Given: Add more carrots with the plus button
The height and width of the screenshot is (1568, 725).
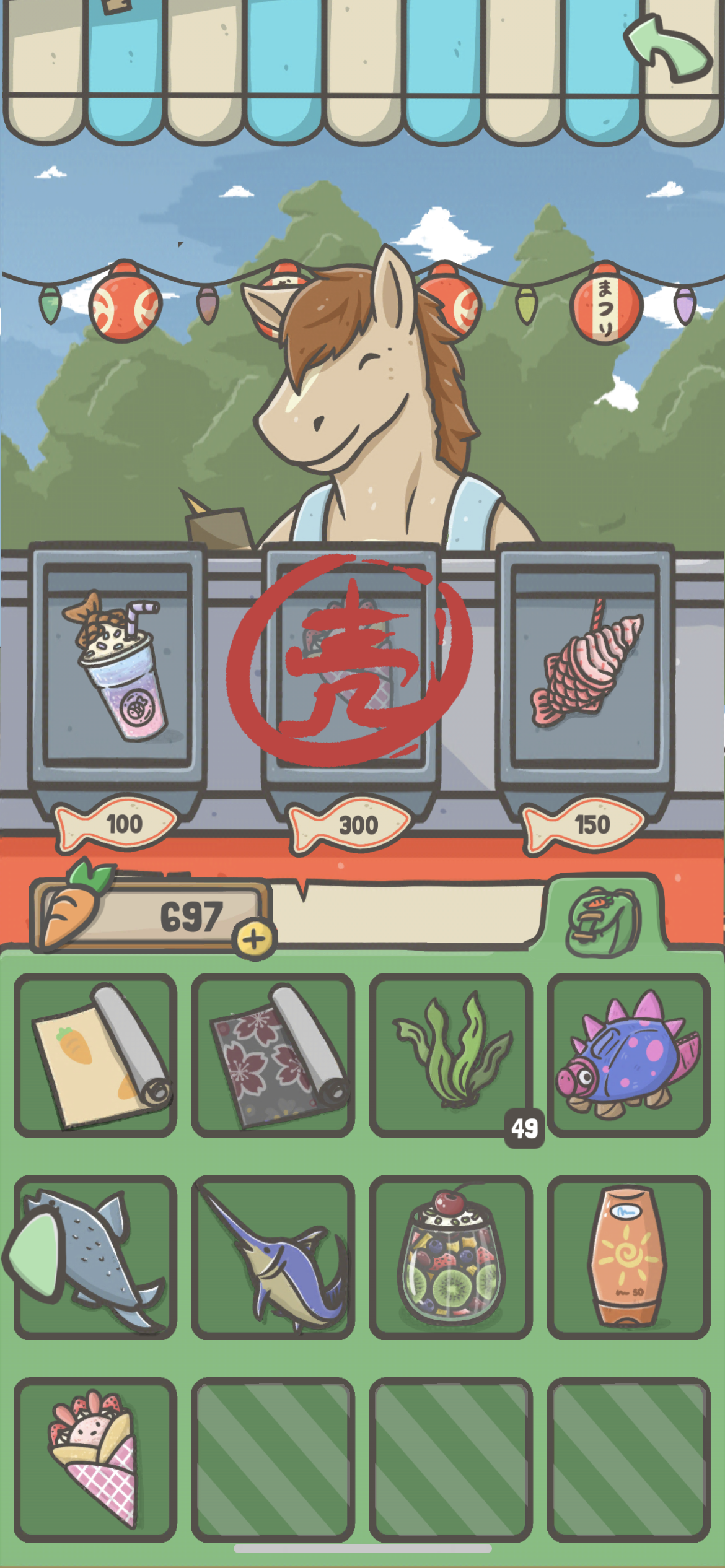Looking at the screenshot, I should tap(254, 939).
